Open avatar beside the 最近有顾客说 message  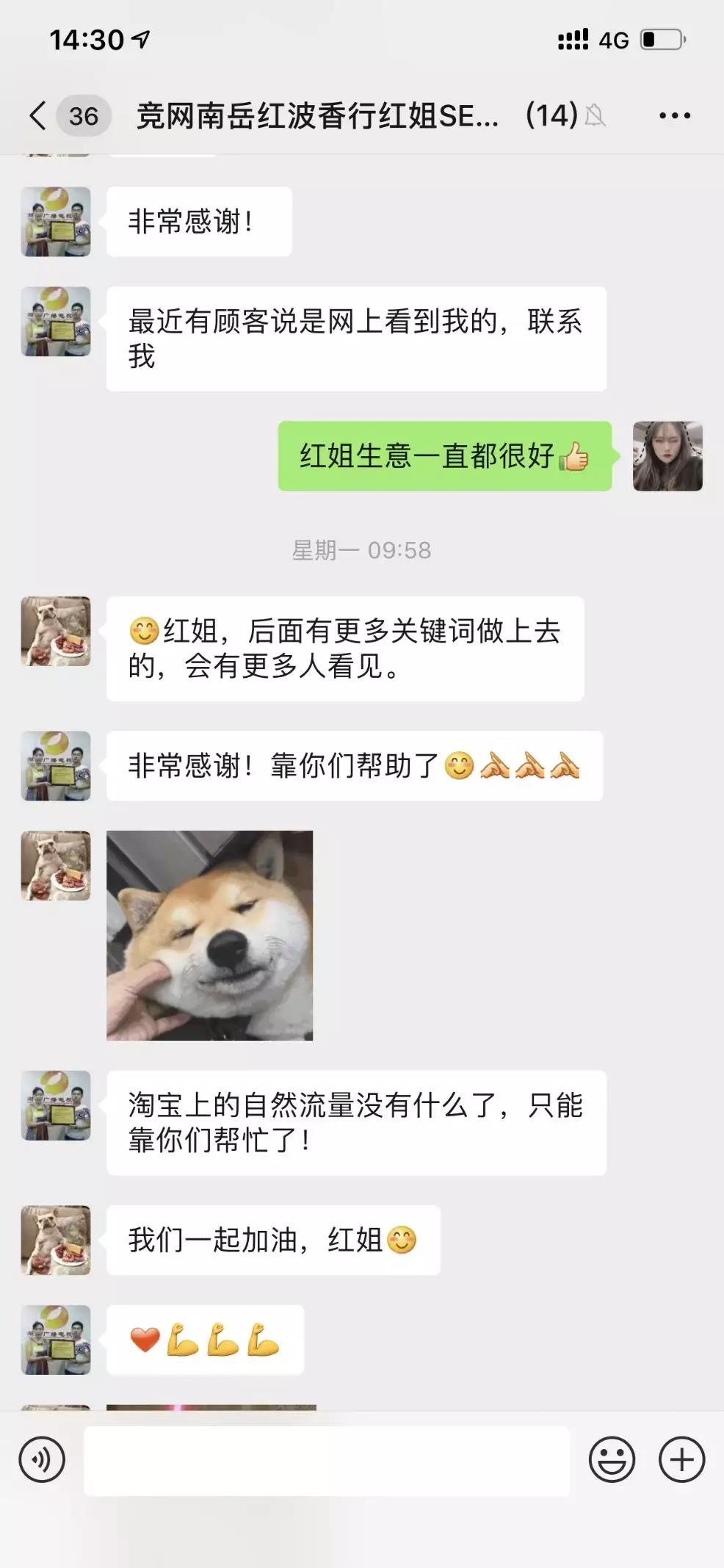pyautogui.click(x=56, y=322)
